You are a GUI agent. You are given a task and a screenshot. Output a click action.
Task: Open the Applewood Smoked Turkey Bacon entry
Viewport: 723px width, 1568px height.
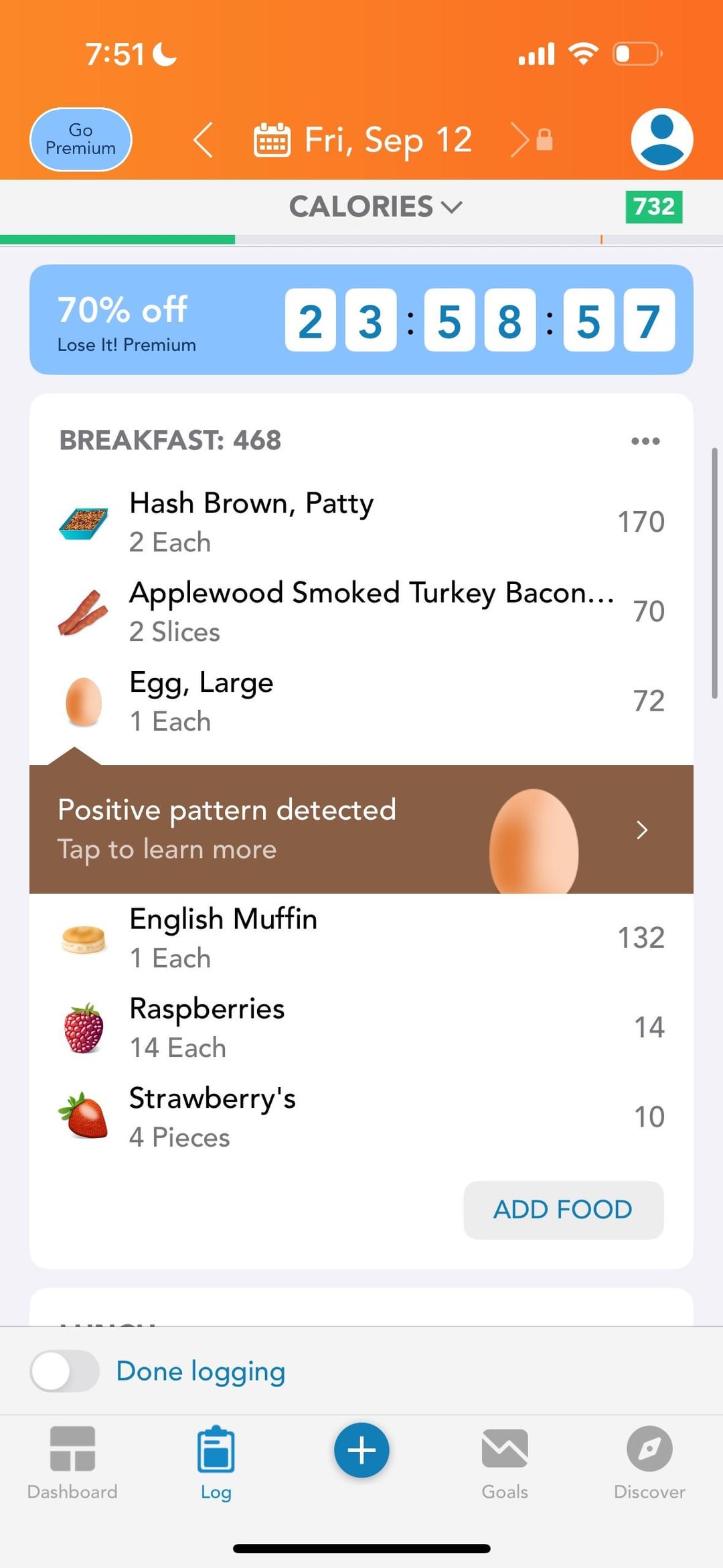pos(361,612)
